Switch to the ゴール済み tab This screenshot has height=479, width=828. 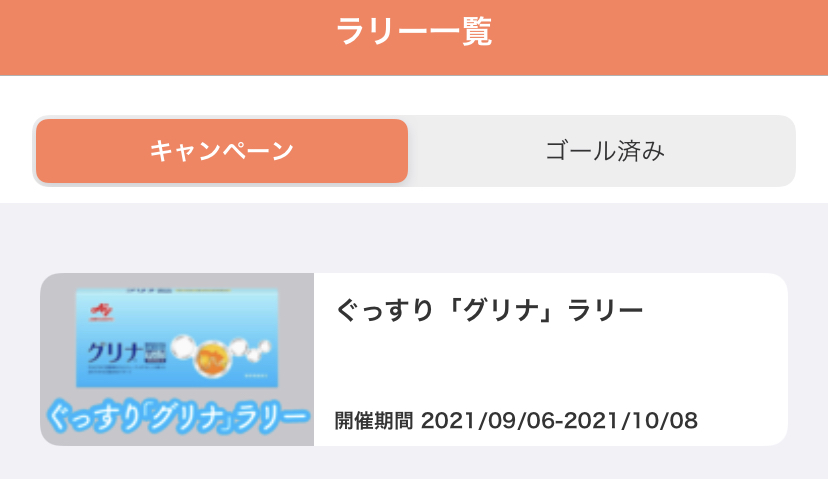[x=604, y=151]
